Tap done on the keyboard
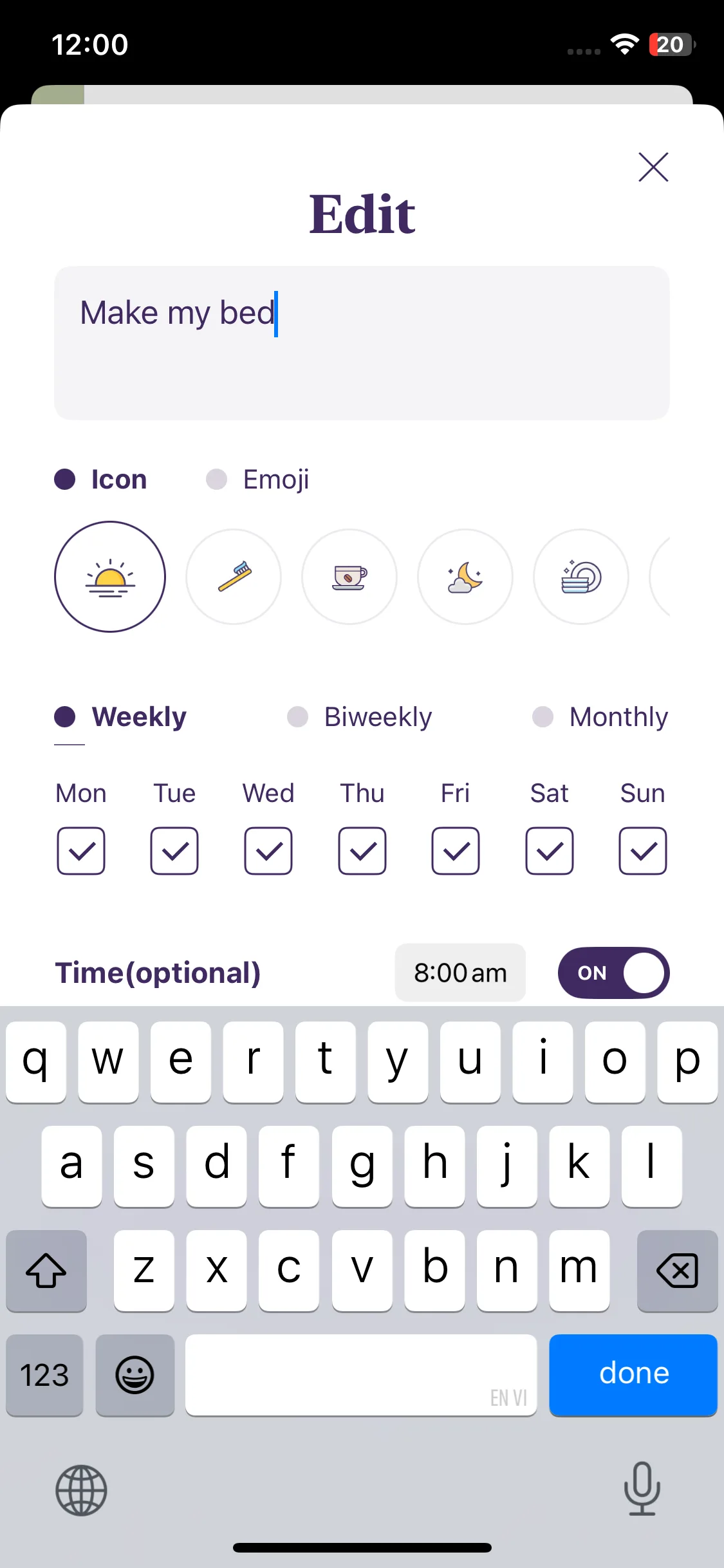 point(633,1374)
